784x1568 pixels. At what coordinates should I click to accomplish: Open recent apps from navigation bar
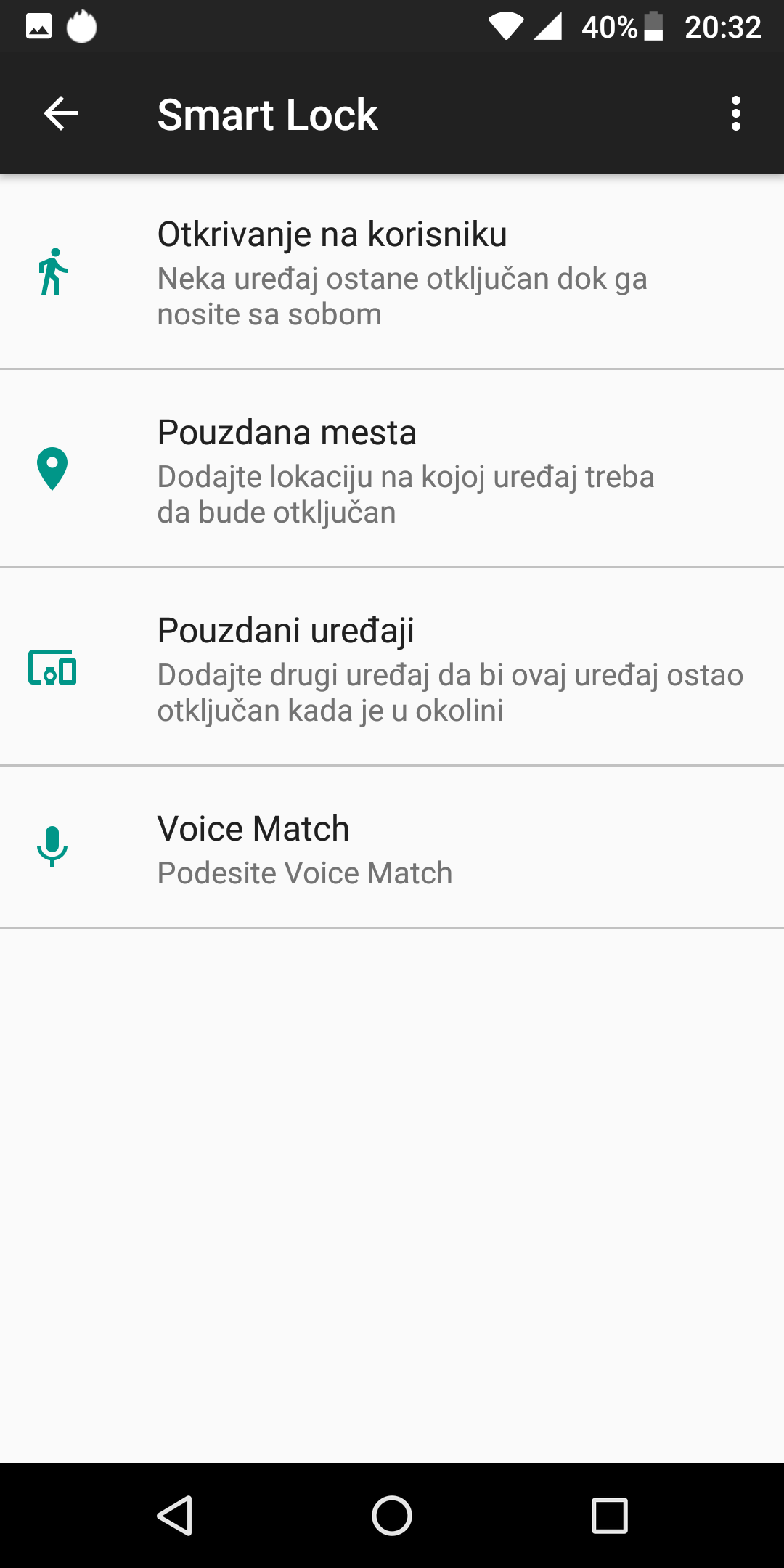pos(610,1516)
